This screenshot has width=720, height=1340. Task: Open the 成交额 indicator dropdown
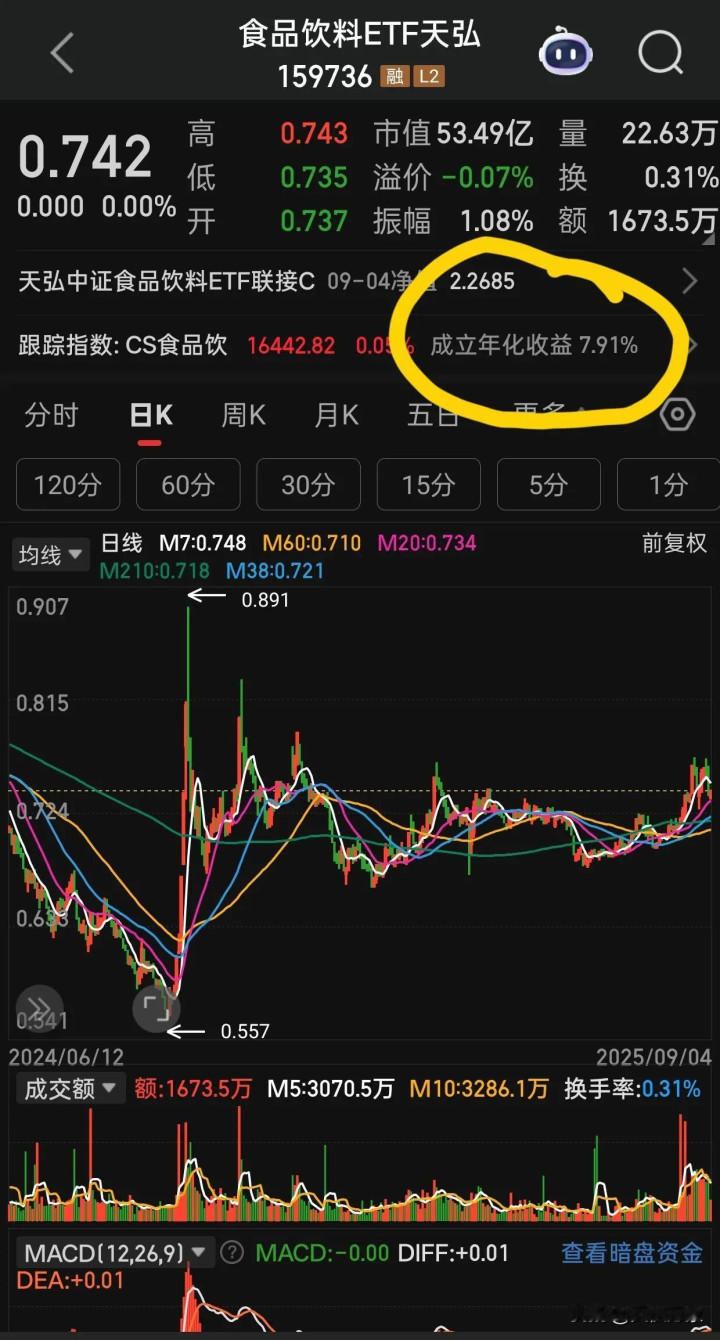coord(68,1089)
